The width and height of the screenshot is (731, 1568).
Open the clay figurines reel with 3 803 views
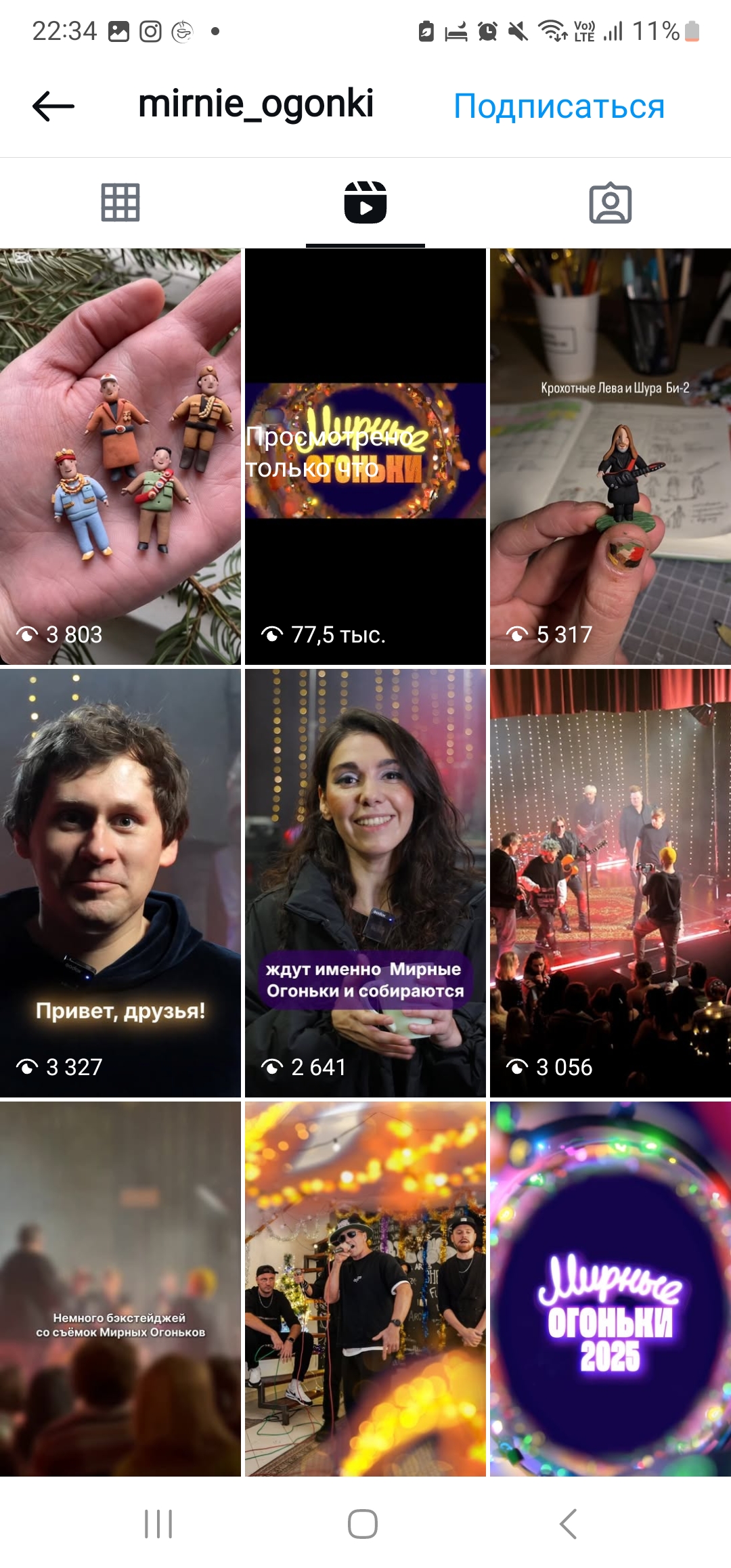120,456
